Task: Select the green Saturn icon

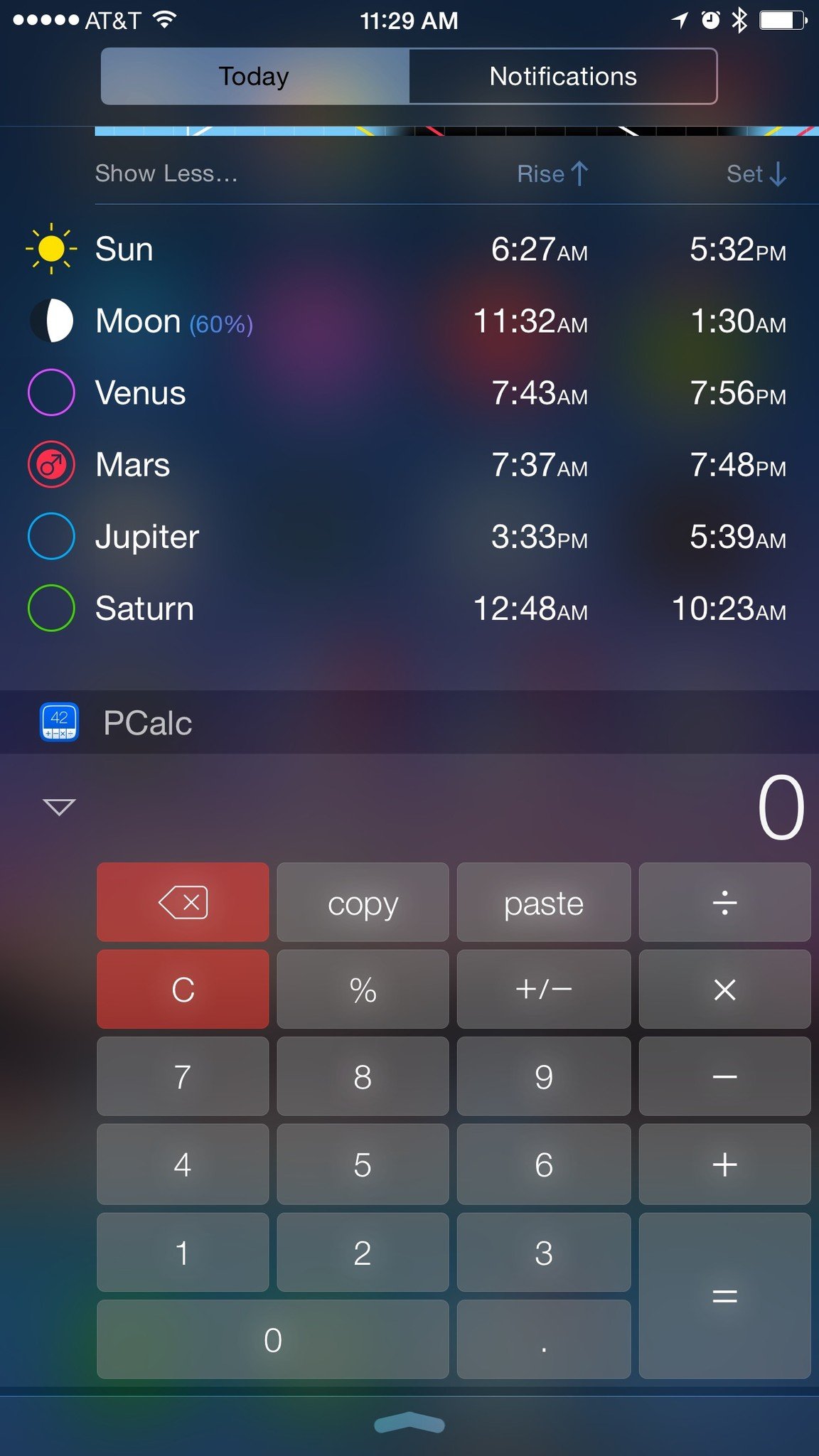Action: click(x=51, y=609)
